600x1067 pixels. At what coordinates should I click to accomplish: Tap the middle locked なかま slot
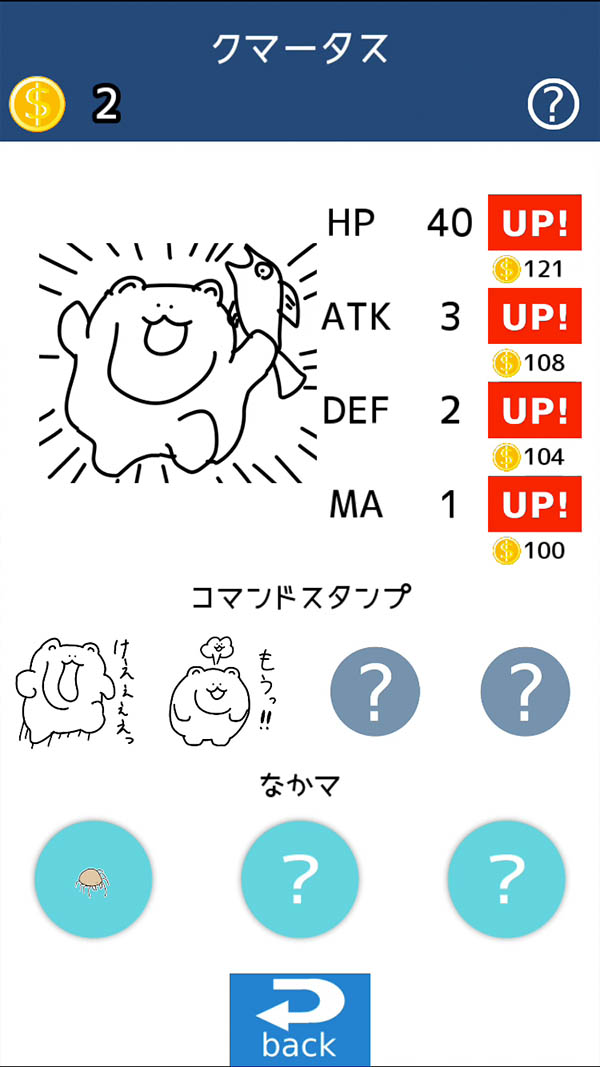[300, 879]
